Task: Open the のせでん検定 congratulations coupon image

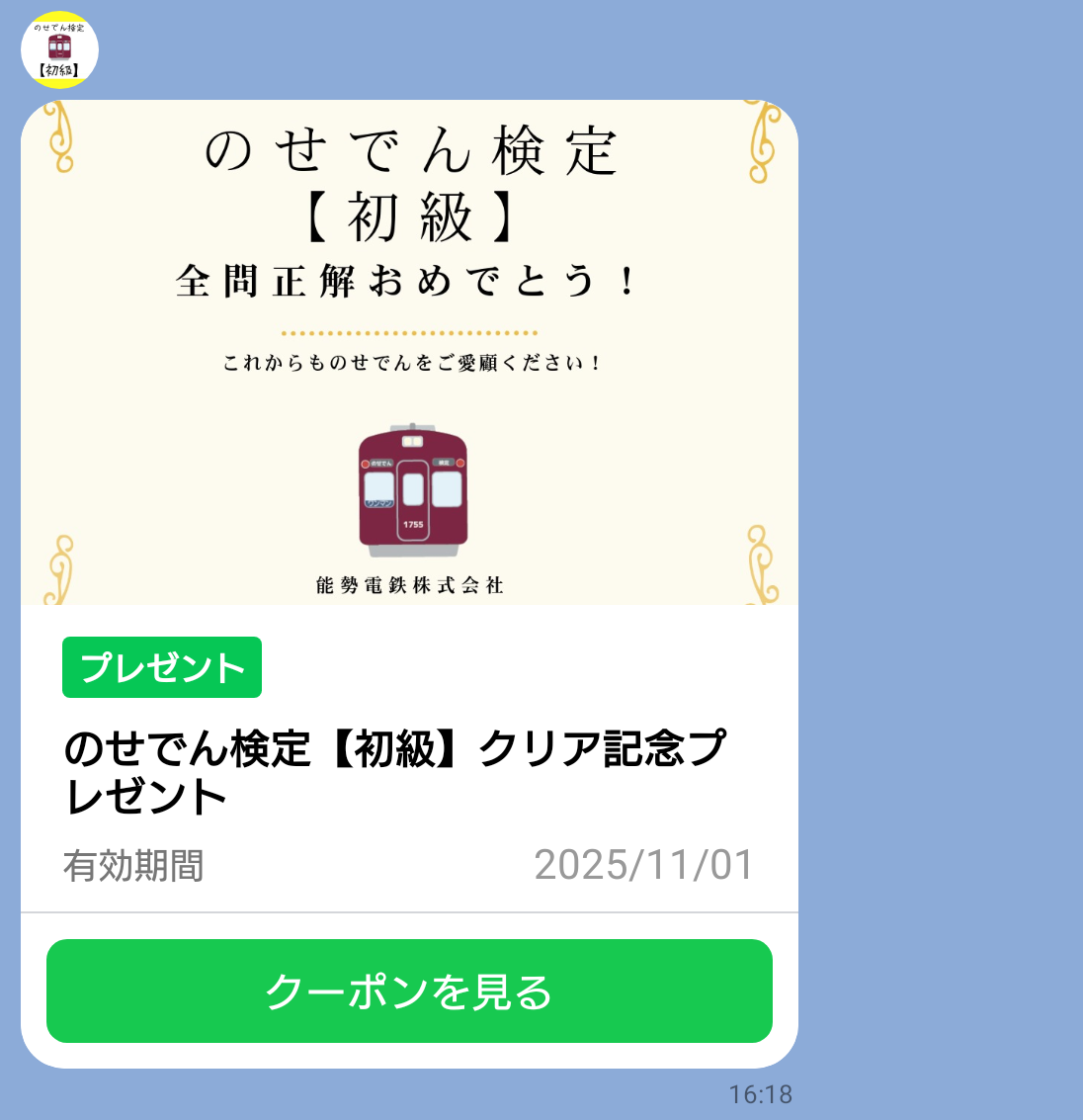Action: point(409,352)
